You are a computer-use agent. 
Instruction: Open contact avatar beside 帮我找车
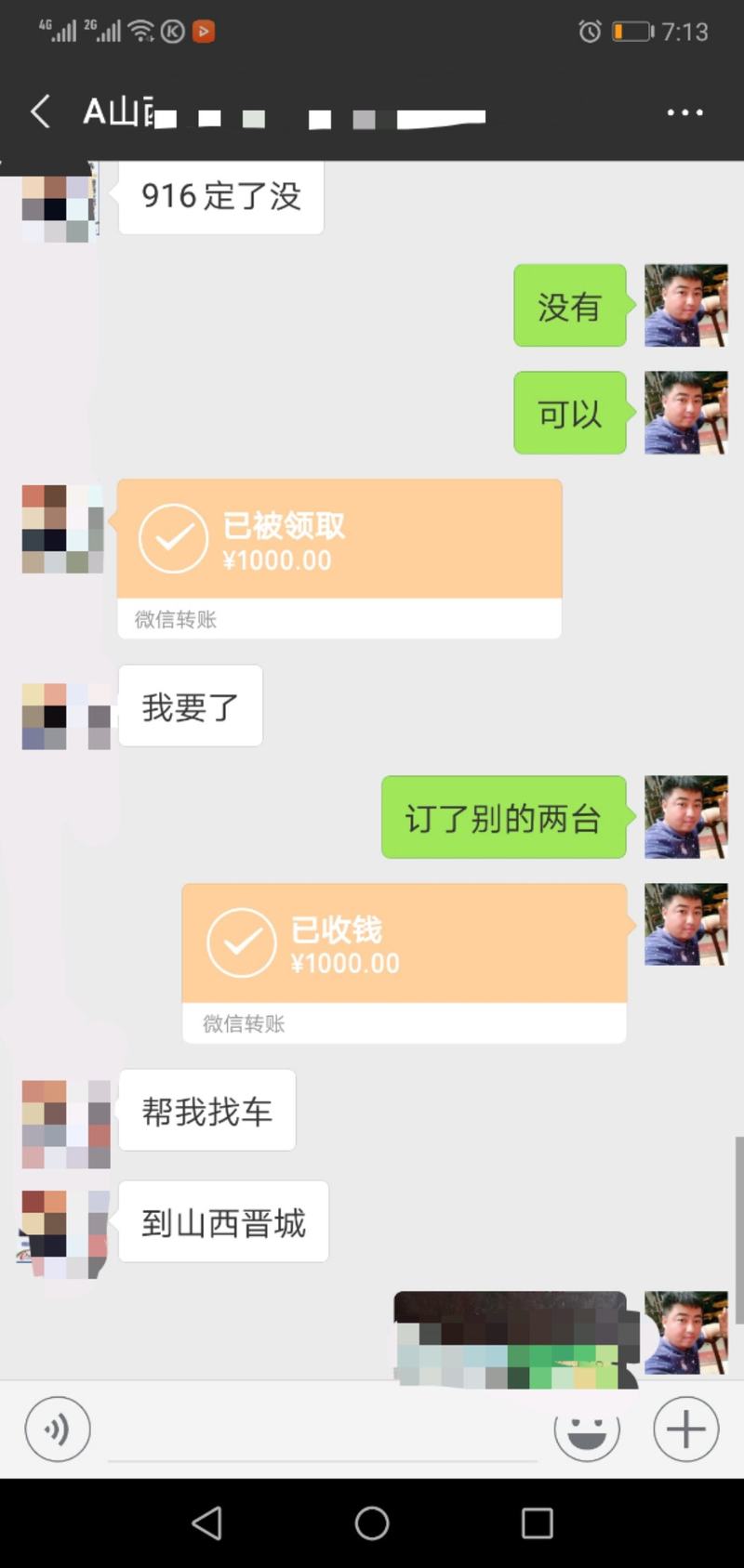65,1123
